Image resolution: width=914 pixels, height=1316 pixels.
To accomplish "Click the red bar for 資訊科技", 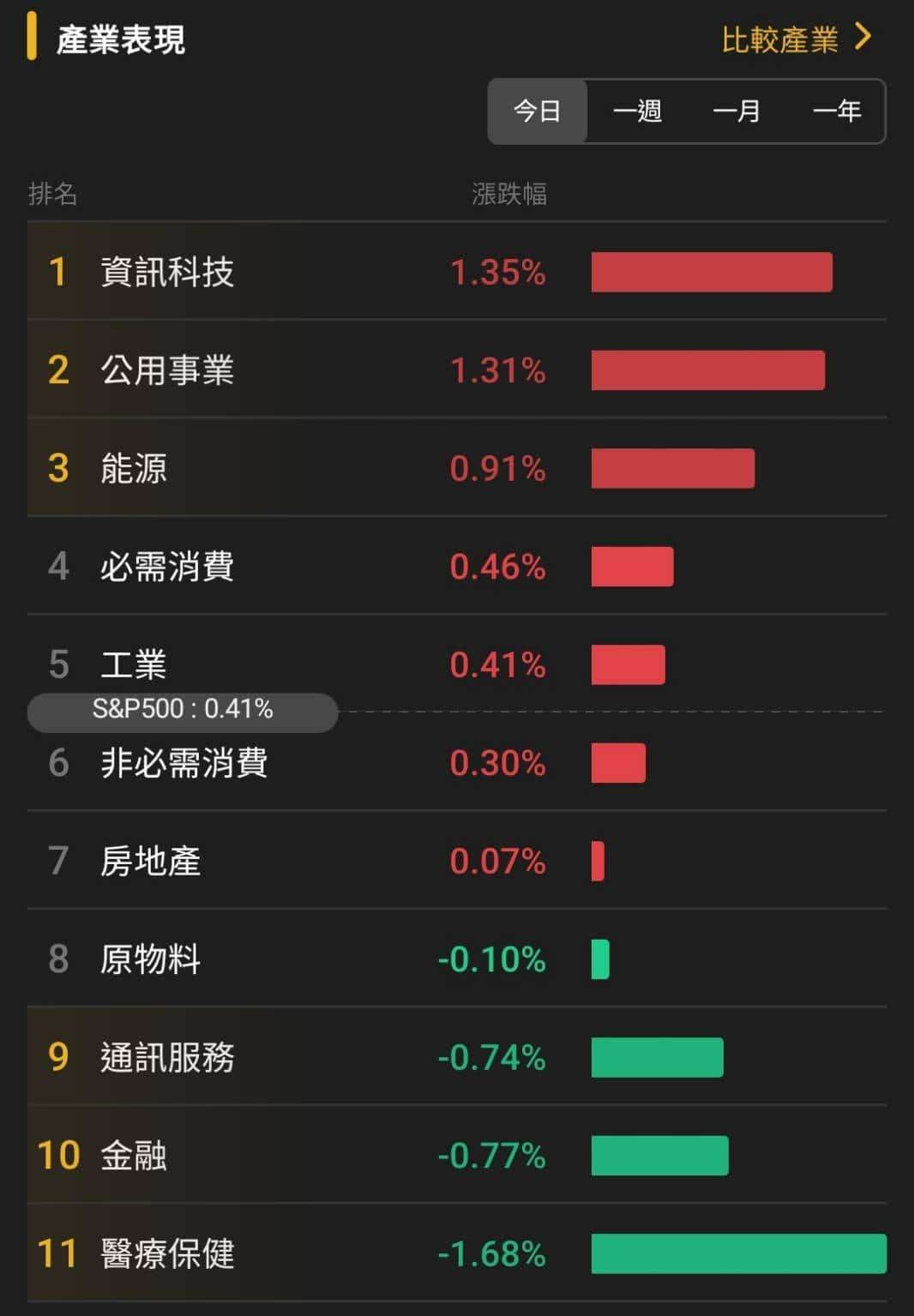I will coord(710,272).
